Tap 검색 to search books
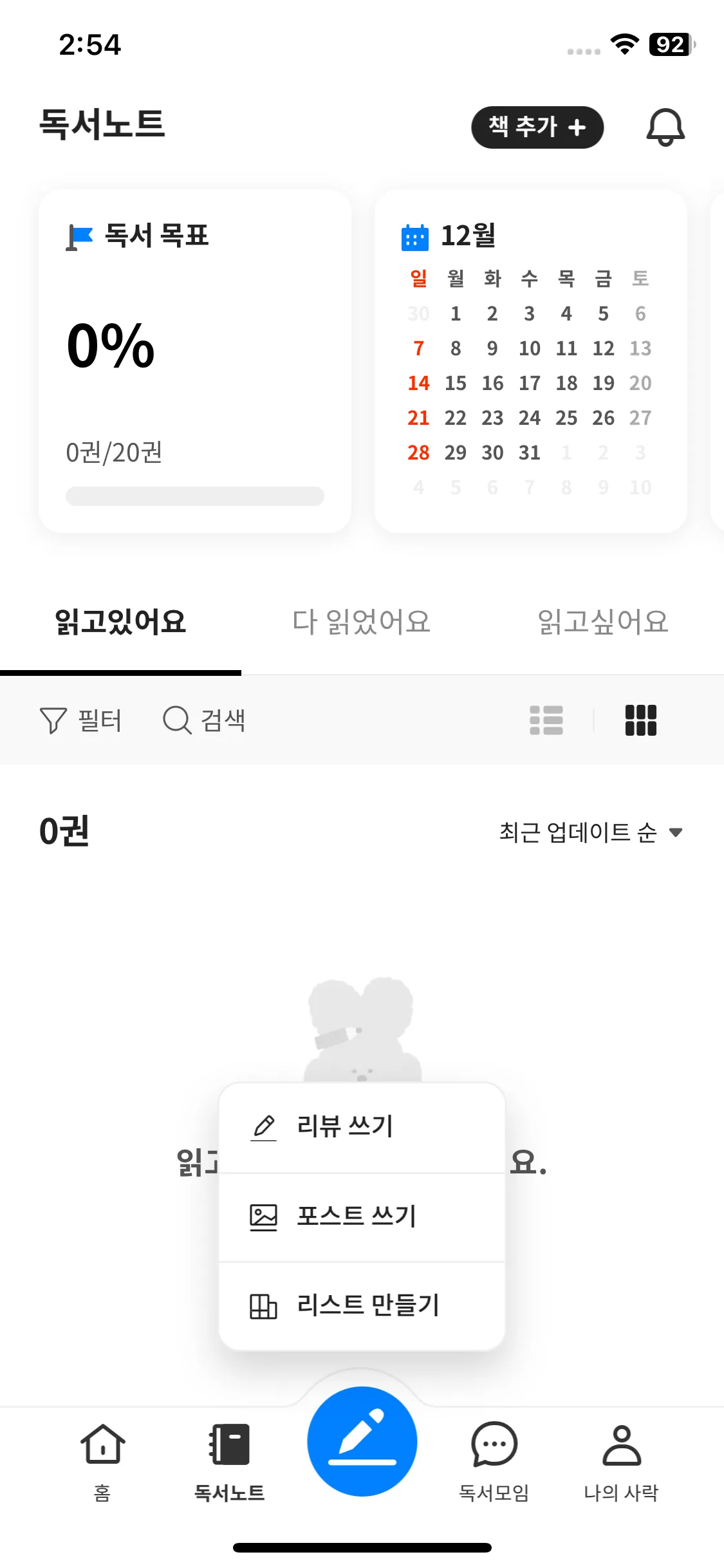724x1568 pixels. click(x=205, y=720)
